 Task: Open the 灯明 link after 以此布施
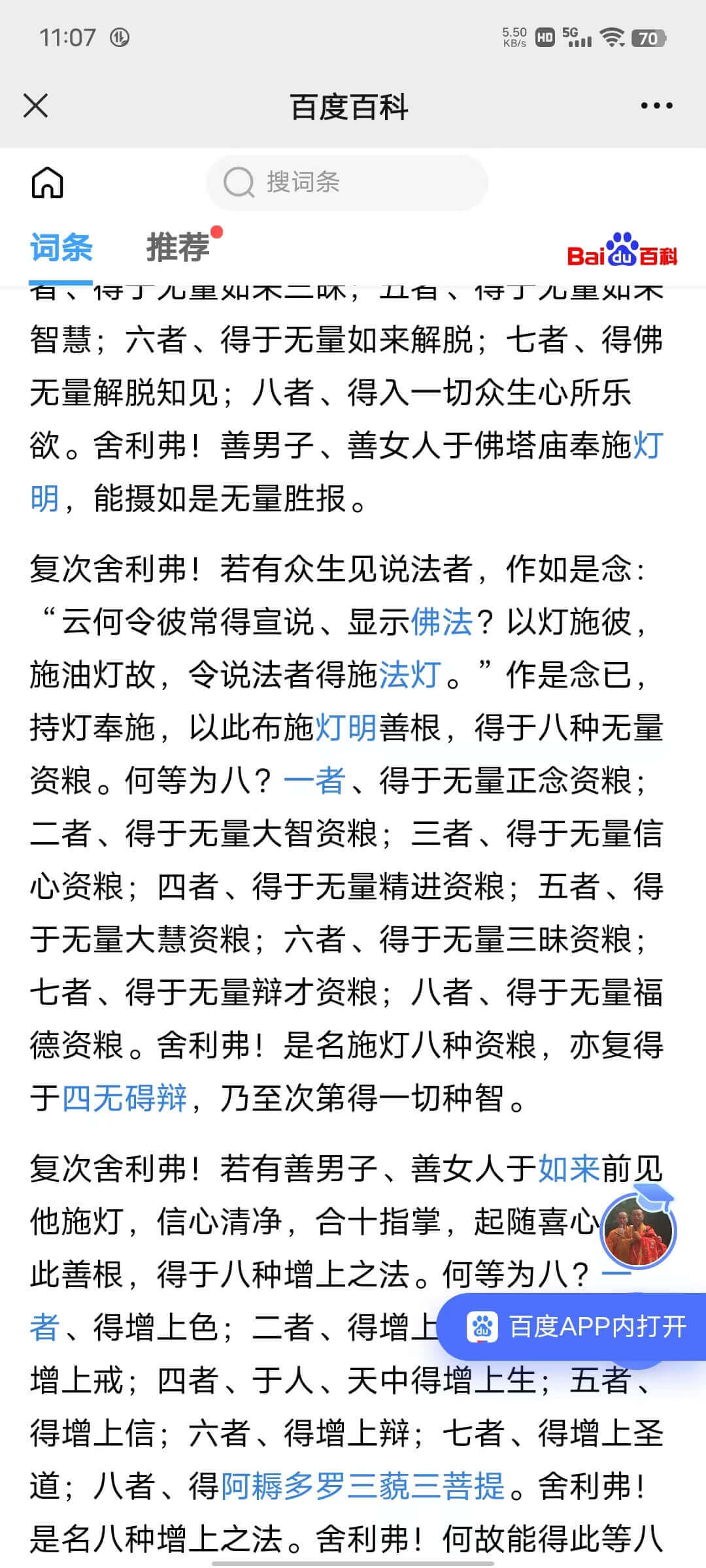346,728
